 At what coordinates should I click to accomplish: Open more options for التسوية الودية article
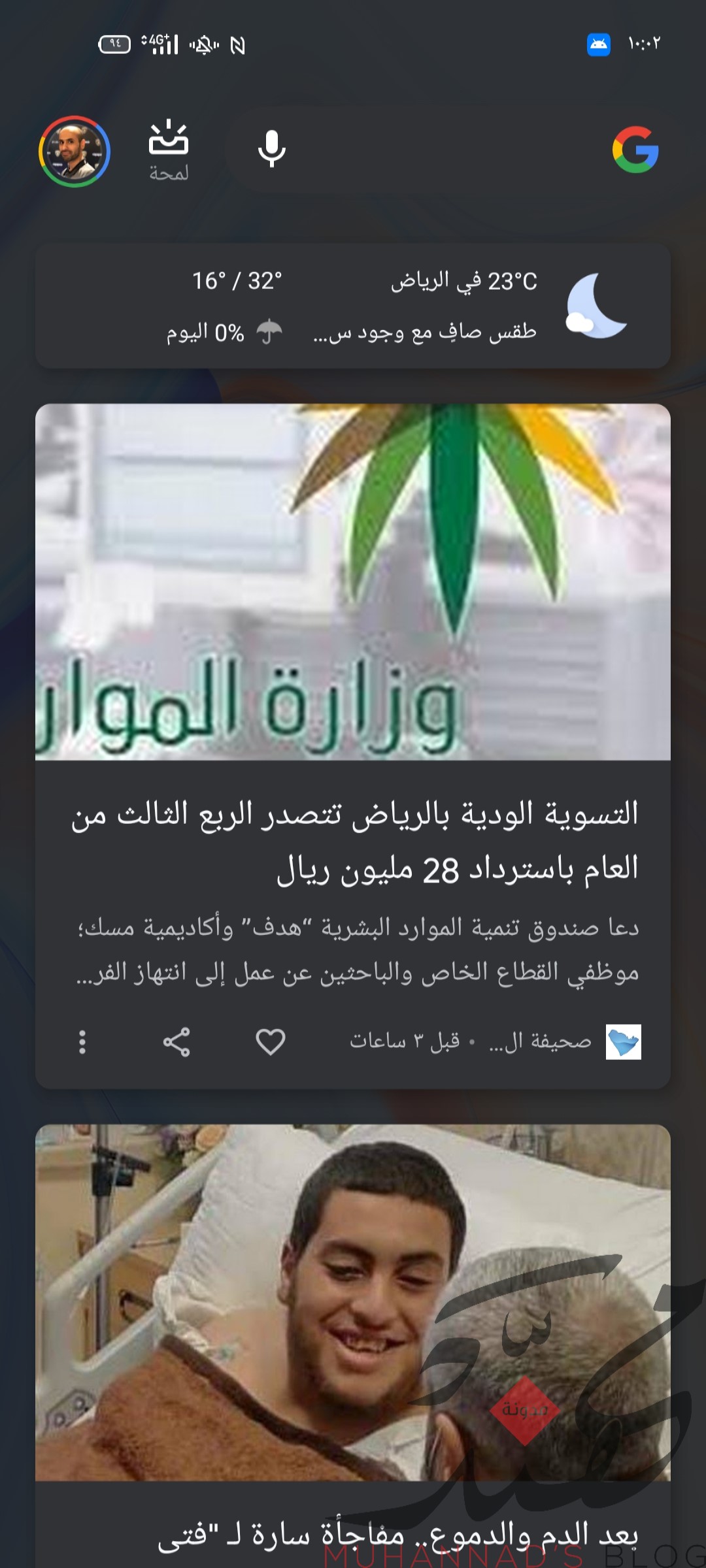click(82, 1041)
